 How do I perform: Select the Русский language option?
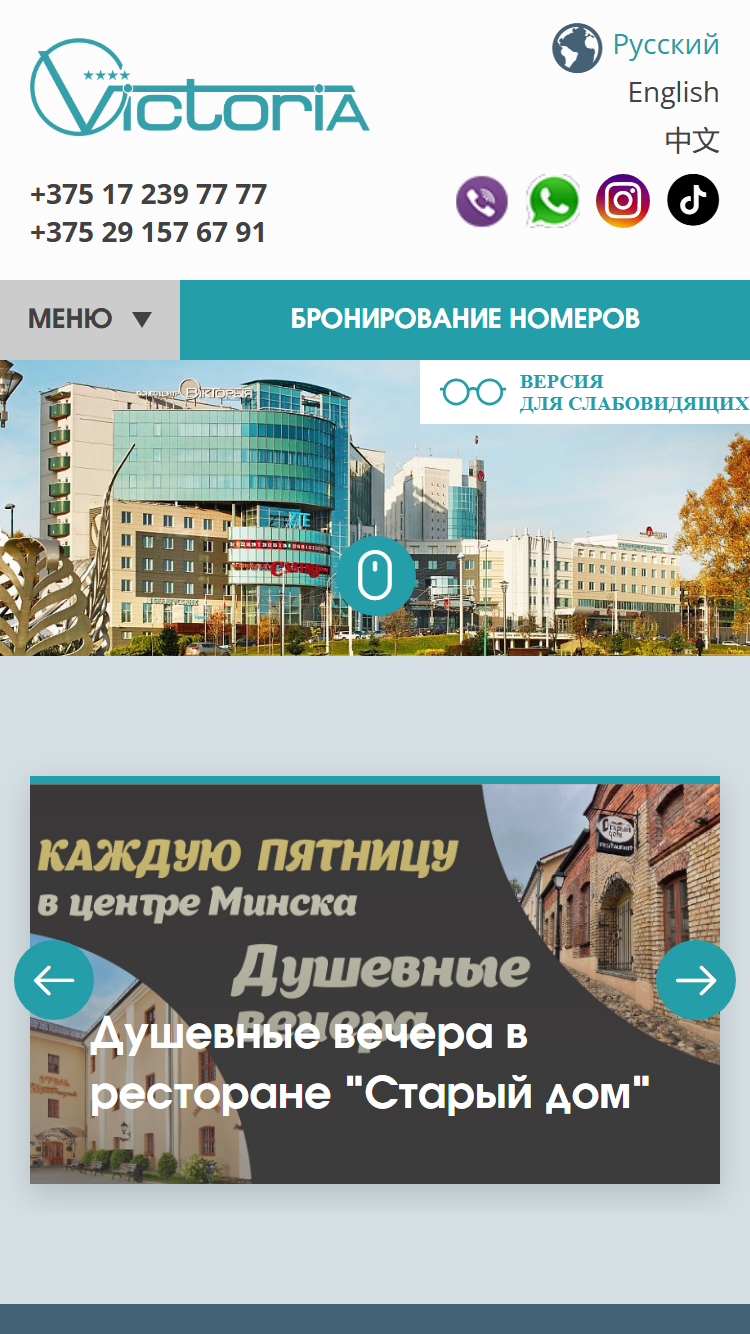666,44
